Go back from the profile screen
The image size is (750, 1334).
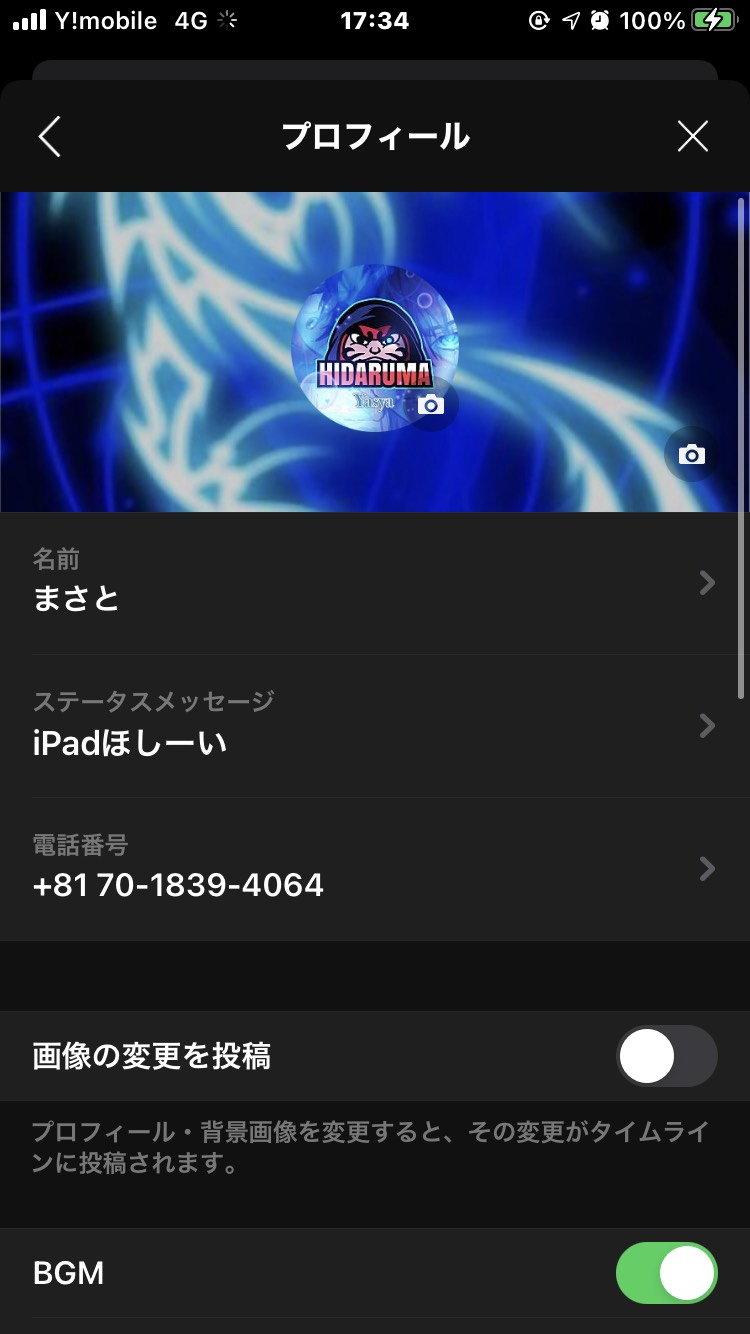pos(49,137)
